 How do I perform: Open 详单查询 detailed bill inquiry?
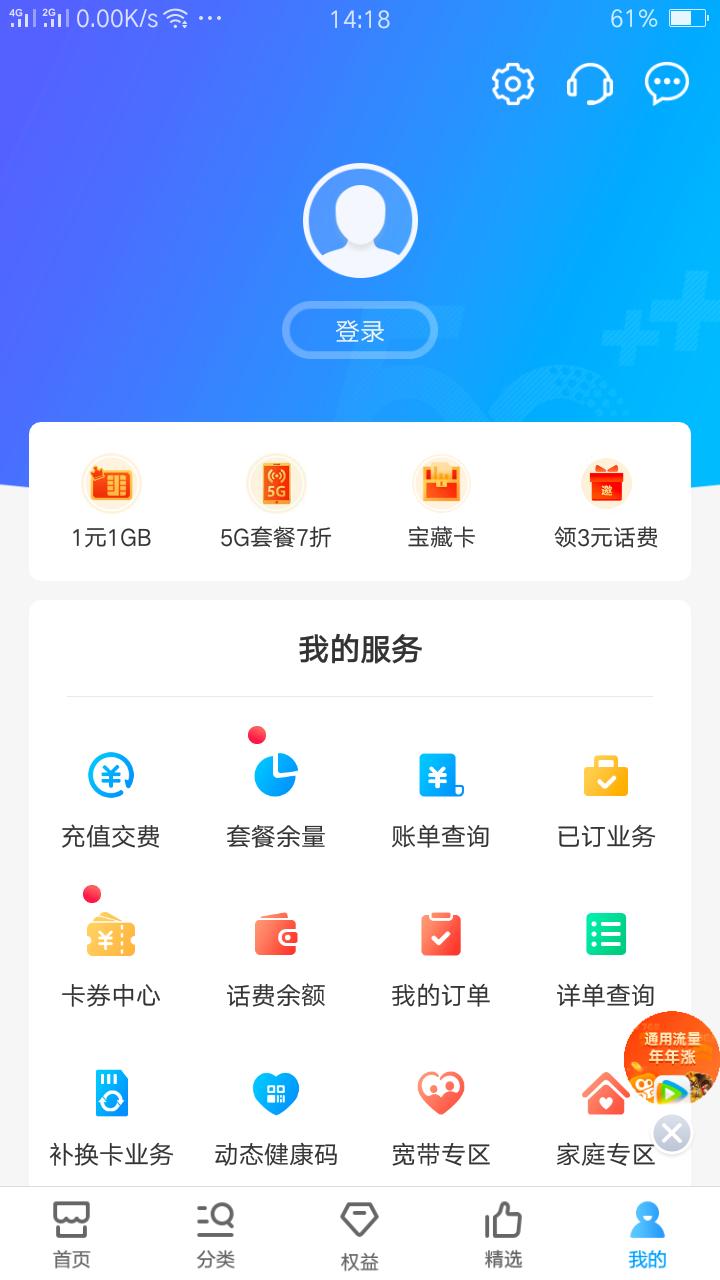tap(606, 950)
